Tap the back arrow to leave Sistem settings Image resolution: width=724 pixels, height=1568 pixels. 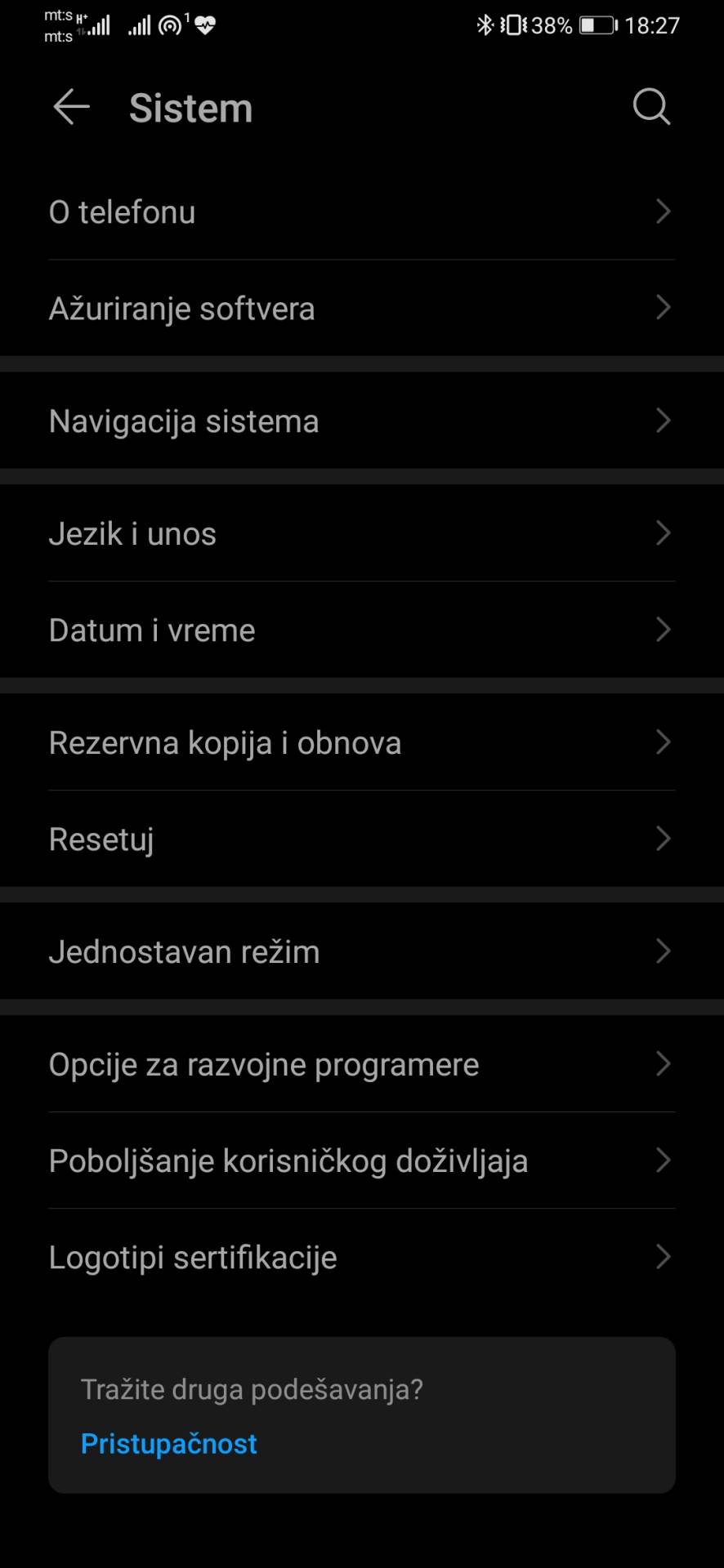(70, 107)
